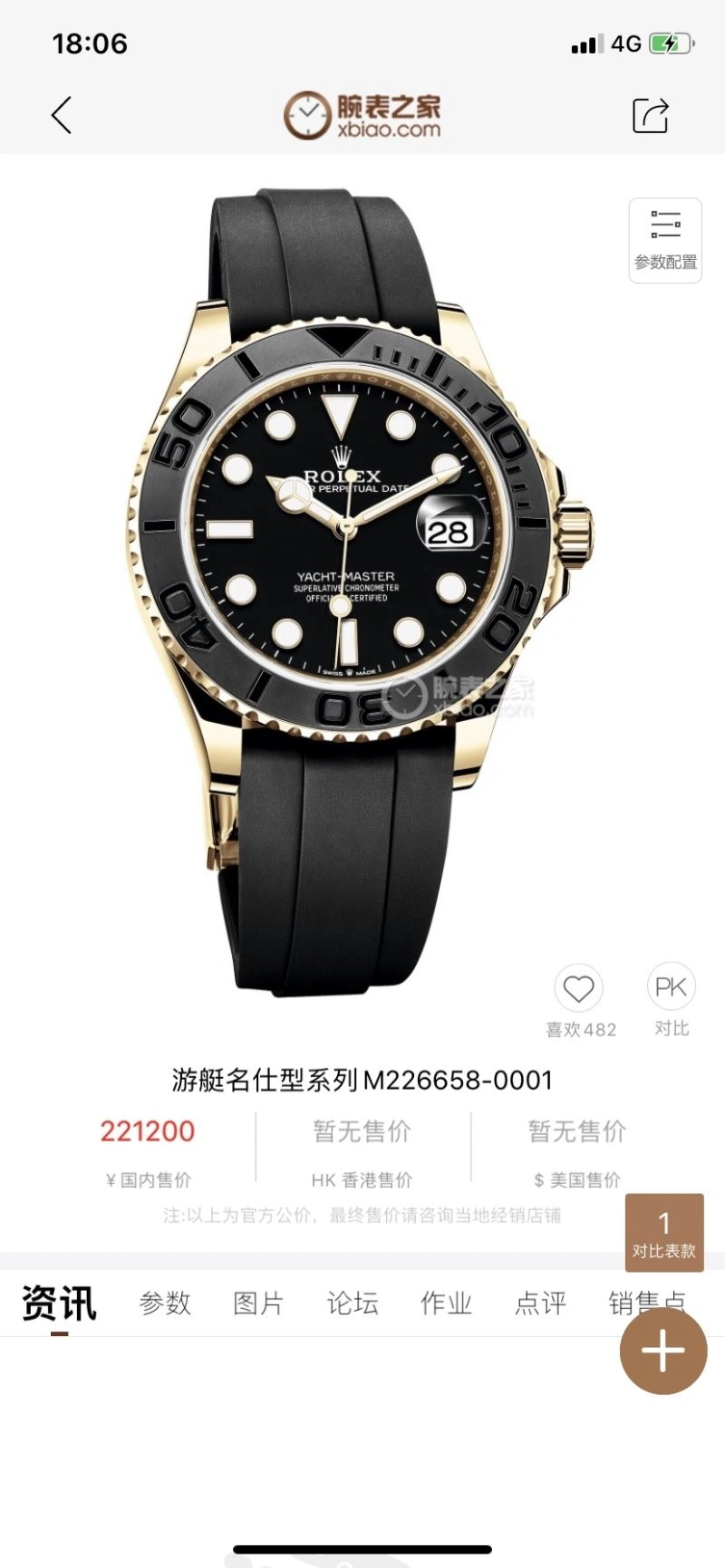Go back using the top-left arrow
Viewport: 725px width, 1568px height.
point(62,116)
